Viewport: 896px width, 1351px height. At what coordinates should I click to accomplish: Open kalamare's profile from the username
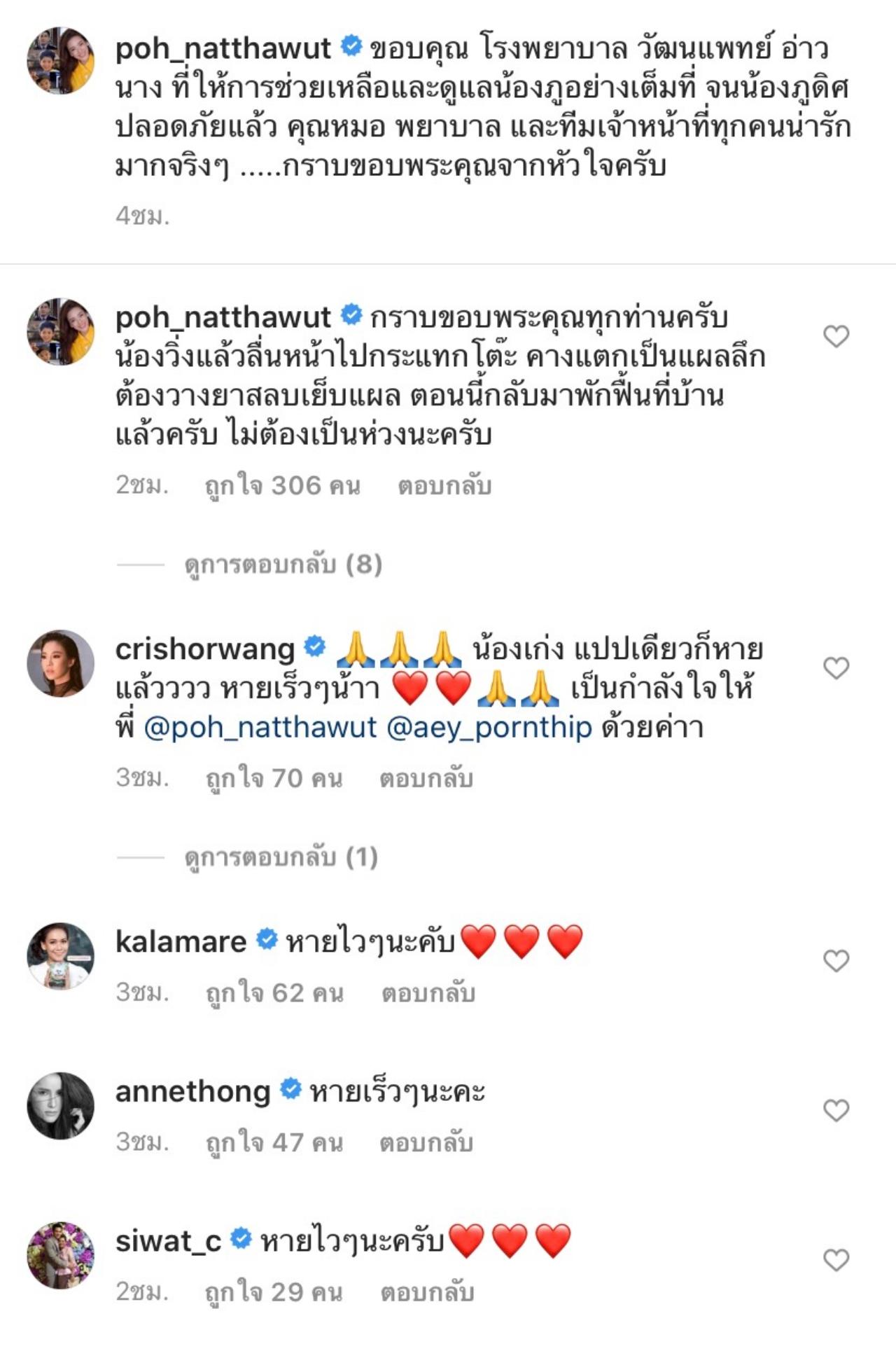[x=181, y=941]
